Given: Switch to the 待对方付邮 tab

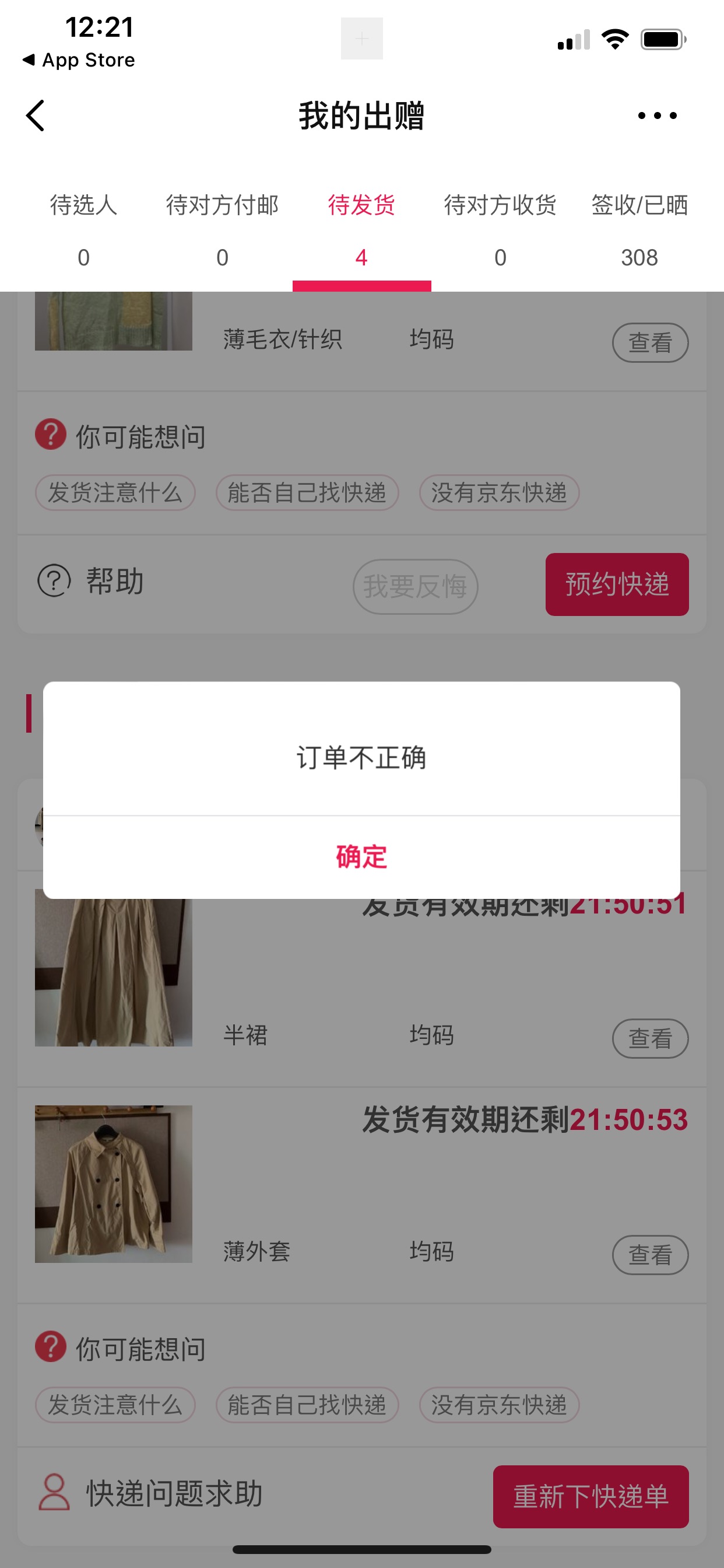Looking at the screenshot, I should point(222,230).
